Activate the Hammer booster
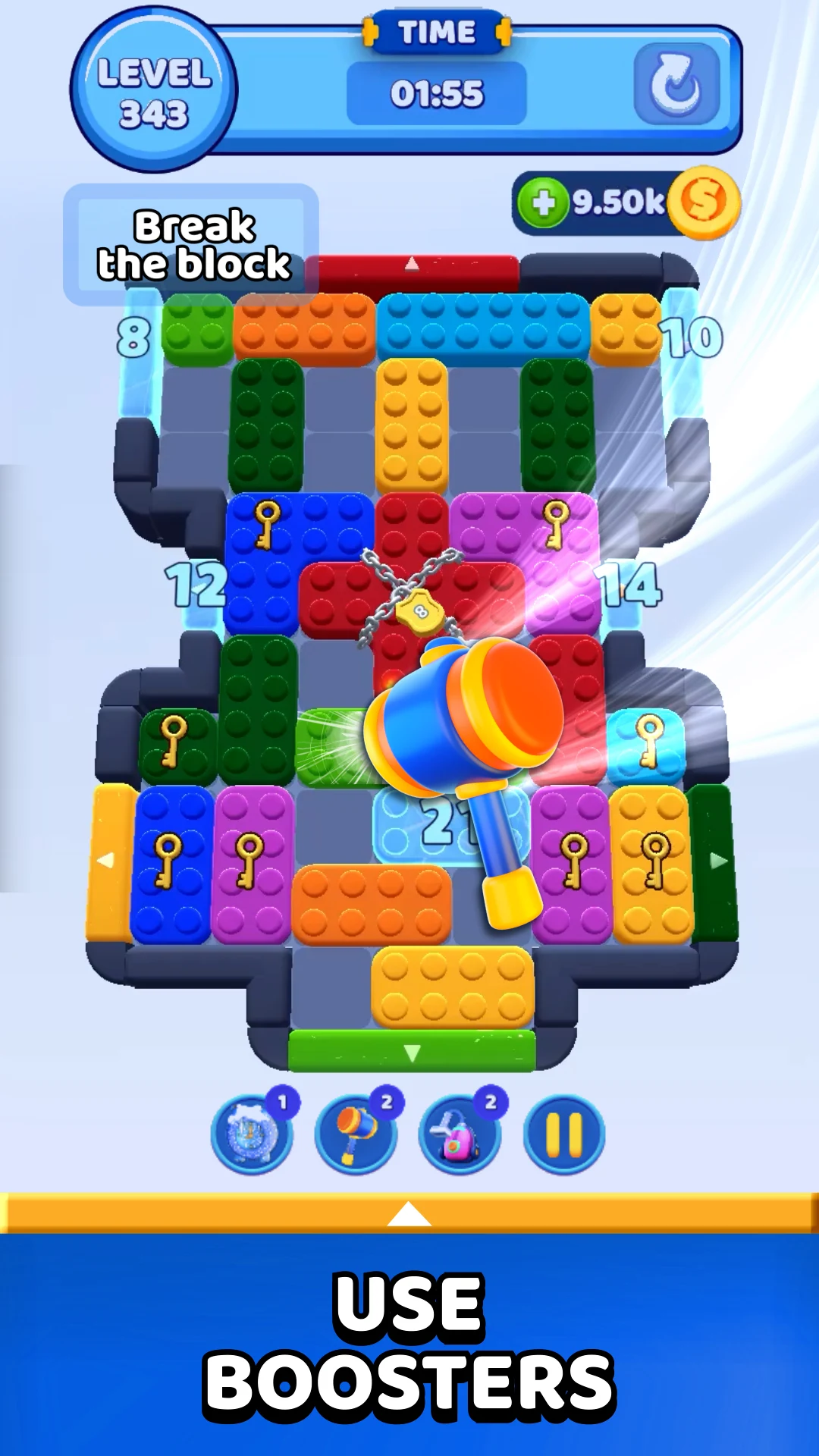 (356, 1134)
